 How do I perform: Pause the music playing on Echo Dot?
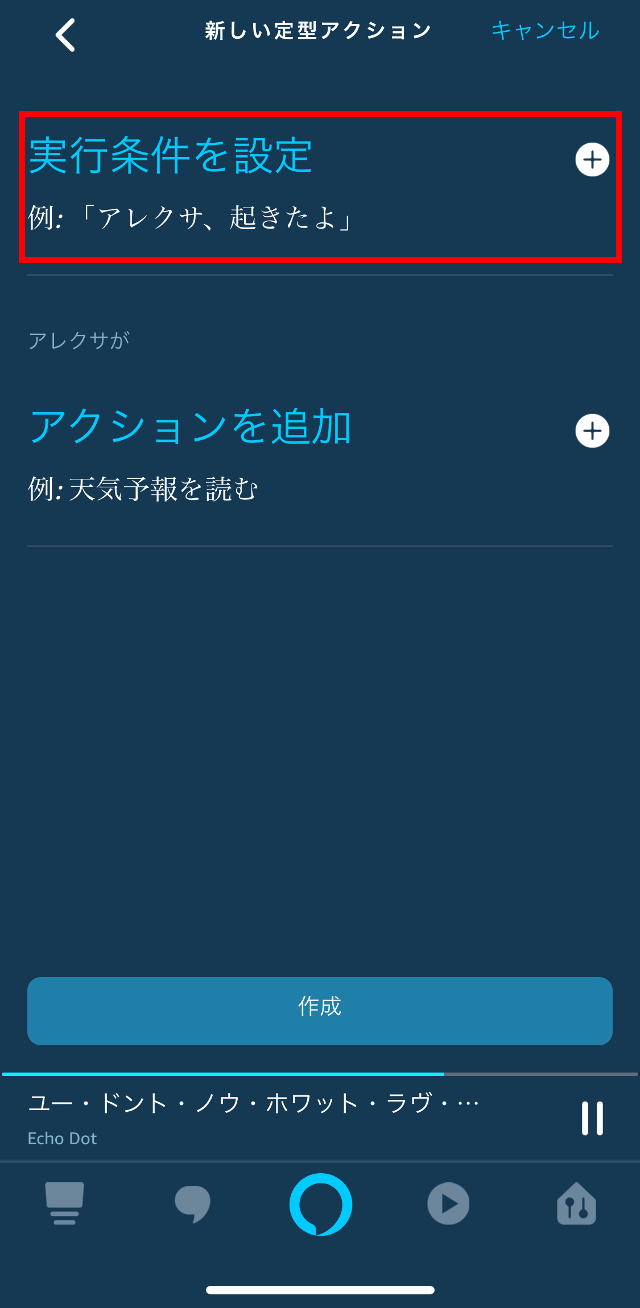(x=592, y=1118)
